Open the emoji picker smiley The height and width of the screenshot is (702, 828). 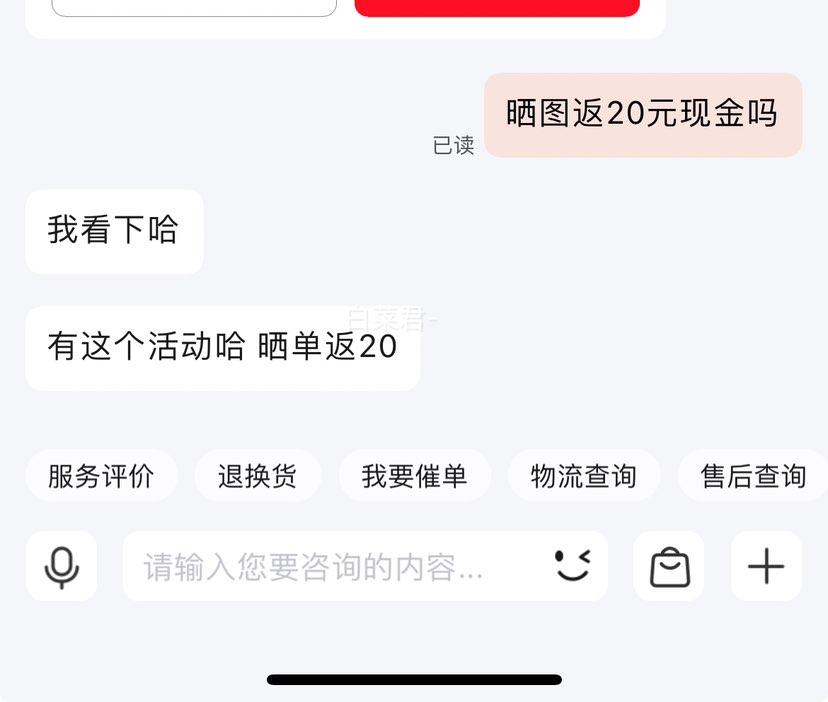573,566
